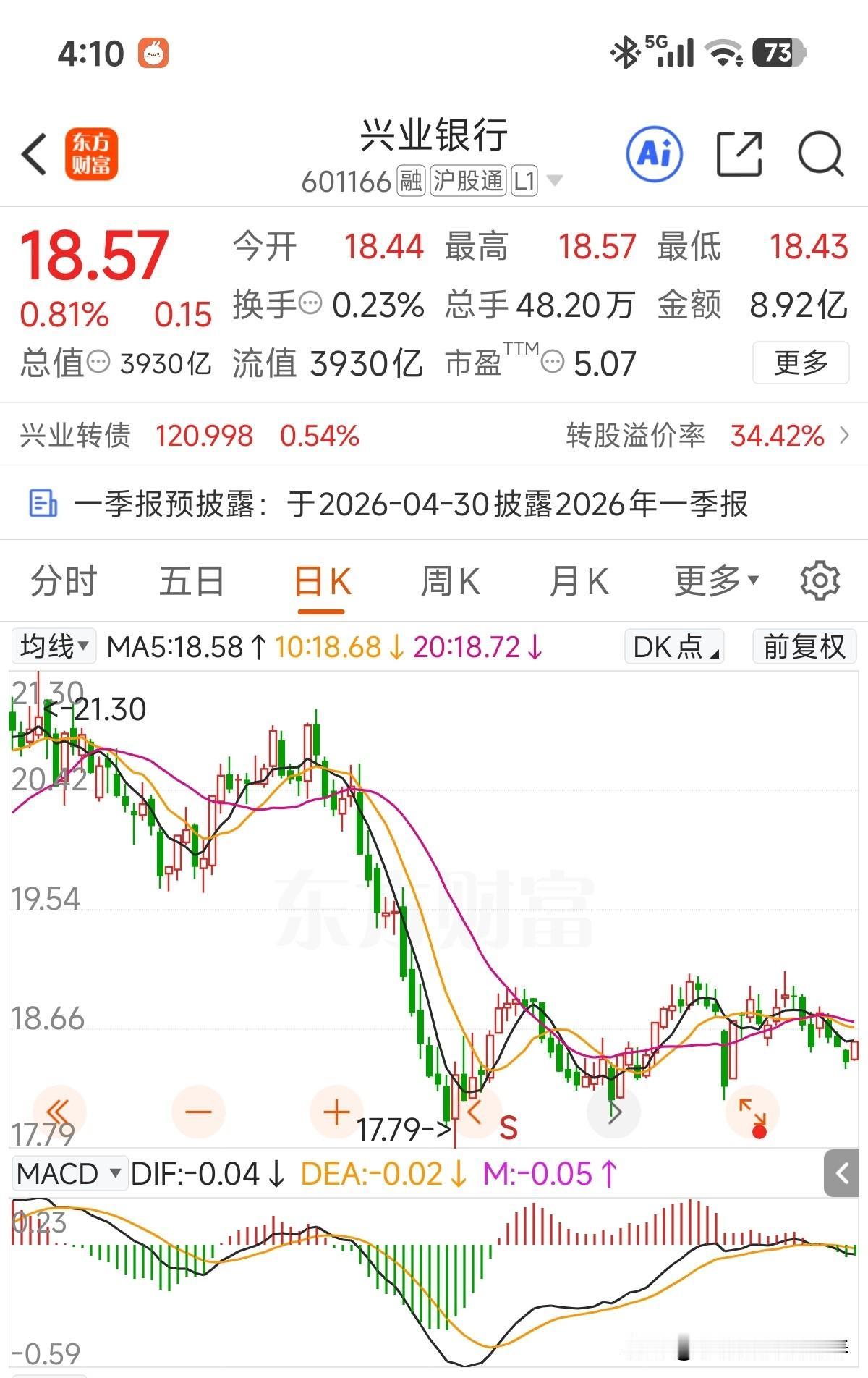Toggle 前复权 price adjustment mode
Viewport: 868px width, 1378px height.
pyautogui.click(x=803, y=646)
